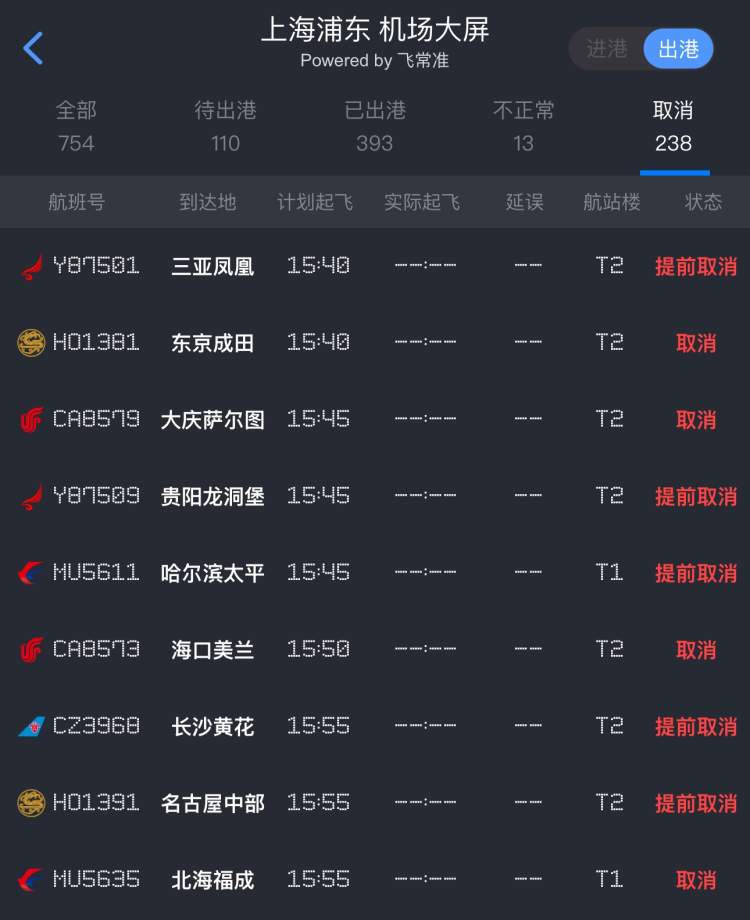Tap flight MU5611 to 哈尔滨太平

pos(375,573)
